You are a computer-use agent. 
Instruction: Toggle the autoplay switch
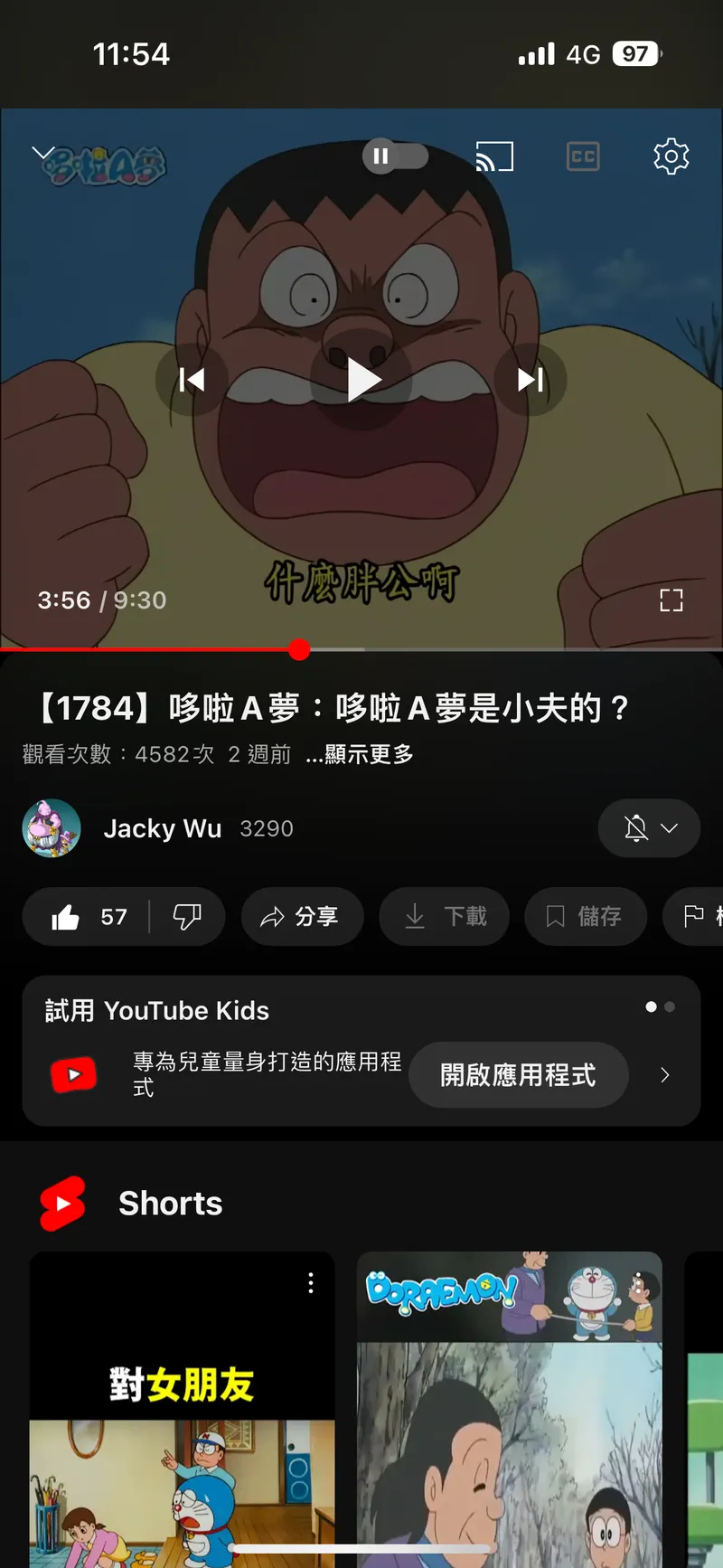395,156
